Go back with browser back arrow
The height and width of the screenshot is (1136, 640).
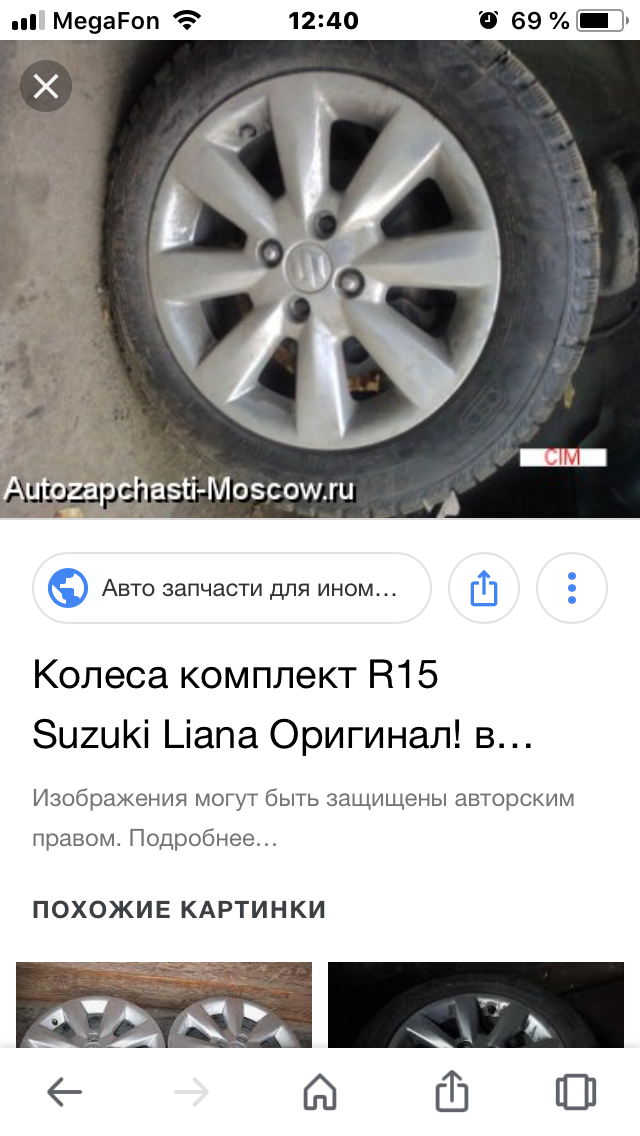click(65, 1092)
